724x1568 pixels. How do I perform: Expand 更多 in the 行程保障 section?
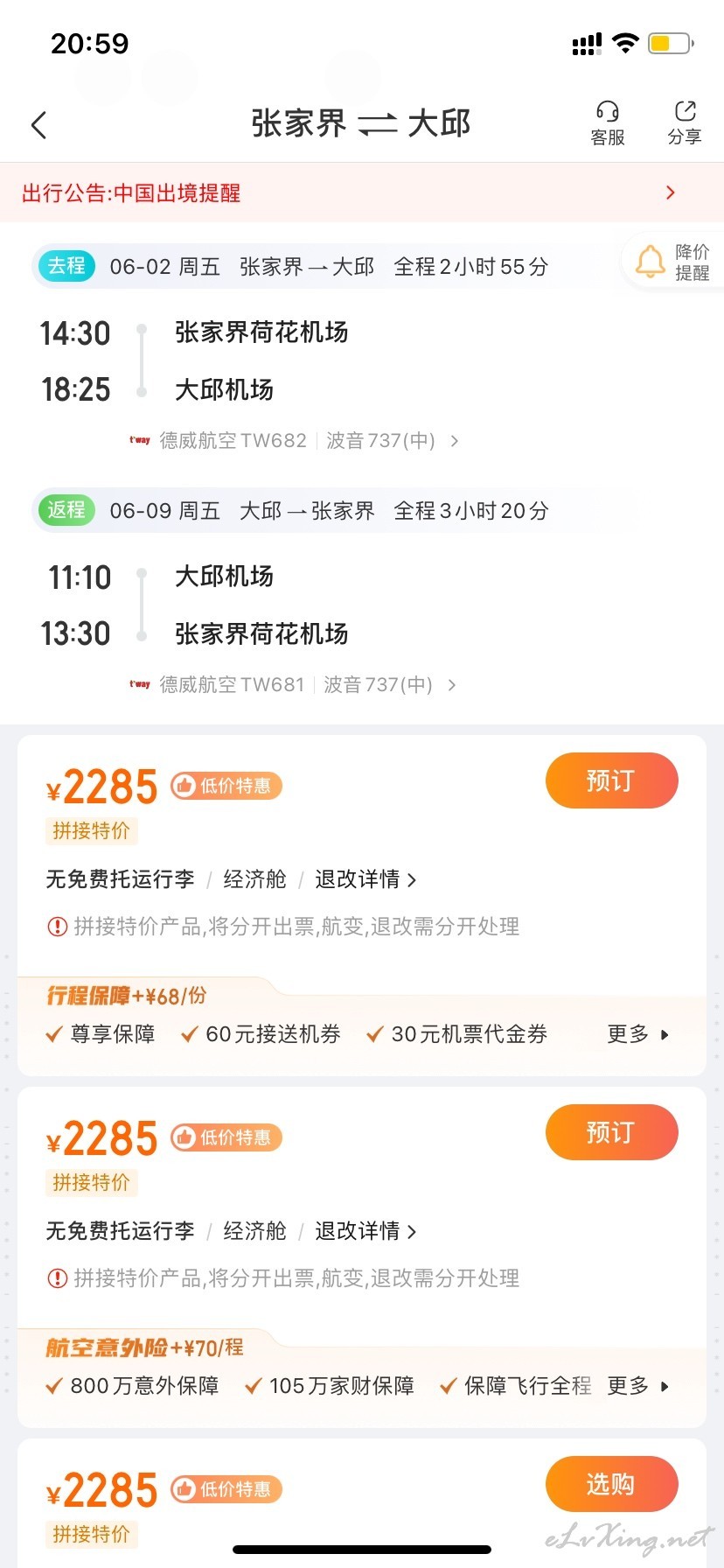[638, 1034]
